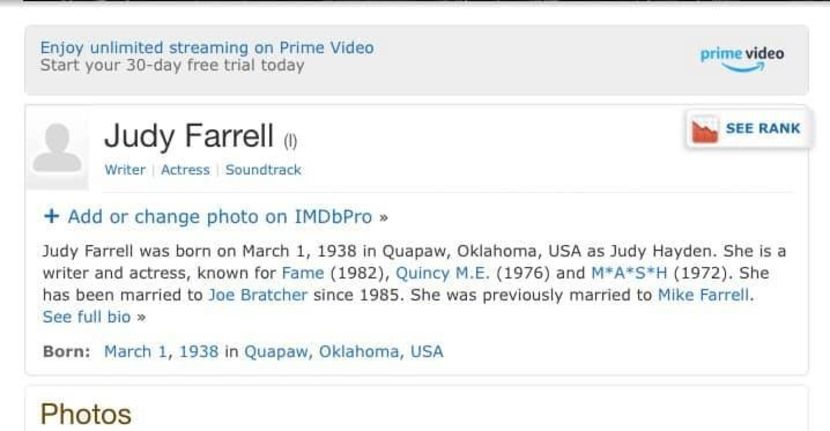Open the 1938 birth year link
This screenshot has height=431, width=830.
(199, 352)
